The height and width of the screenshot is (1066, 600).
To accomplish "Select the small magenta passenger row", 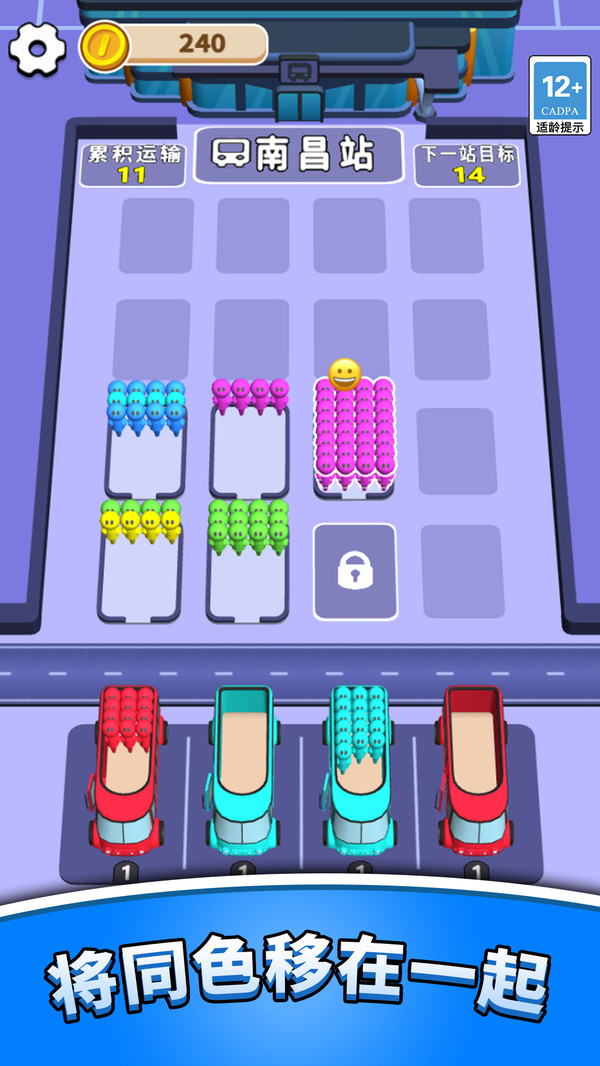I will (x=249, y=394).
